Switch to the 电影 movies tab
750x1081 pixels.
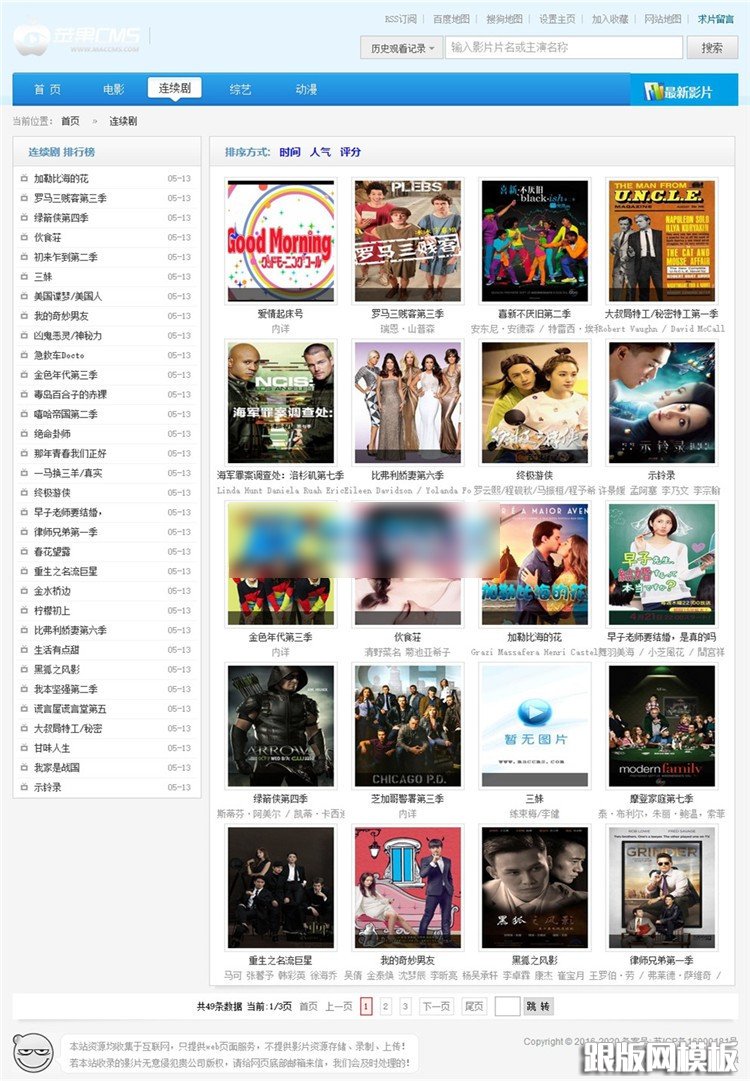point(113,89)
